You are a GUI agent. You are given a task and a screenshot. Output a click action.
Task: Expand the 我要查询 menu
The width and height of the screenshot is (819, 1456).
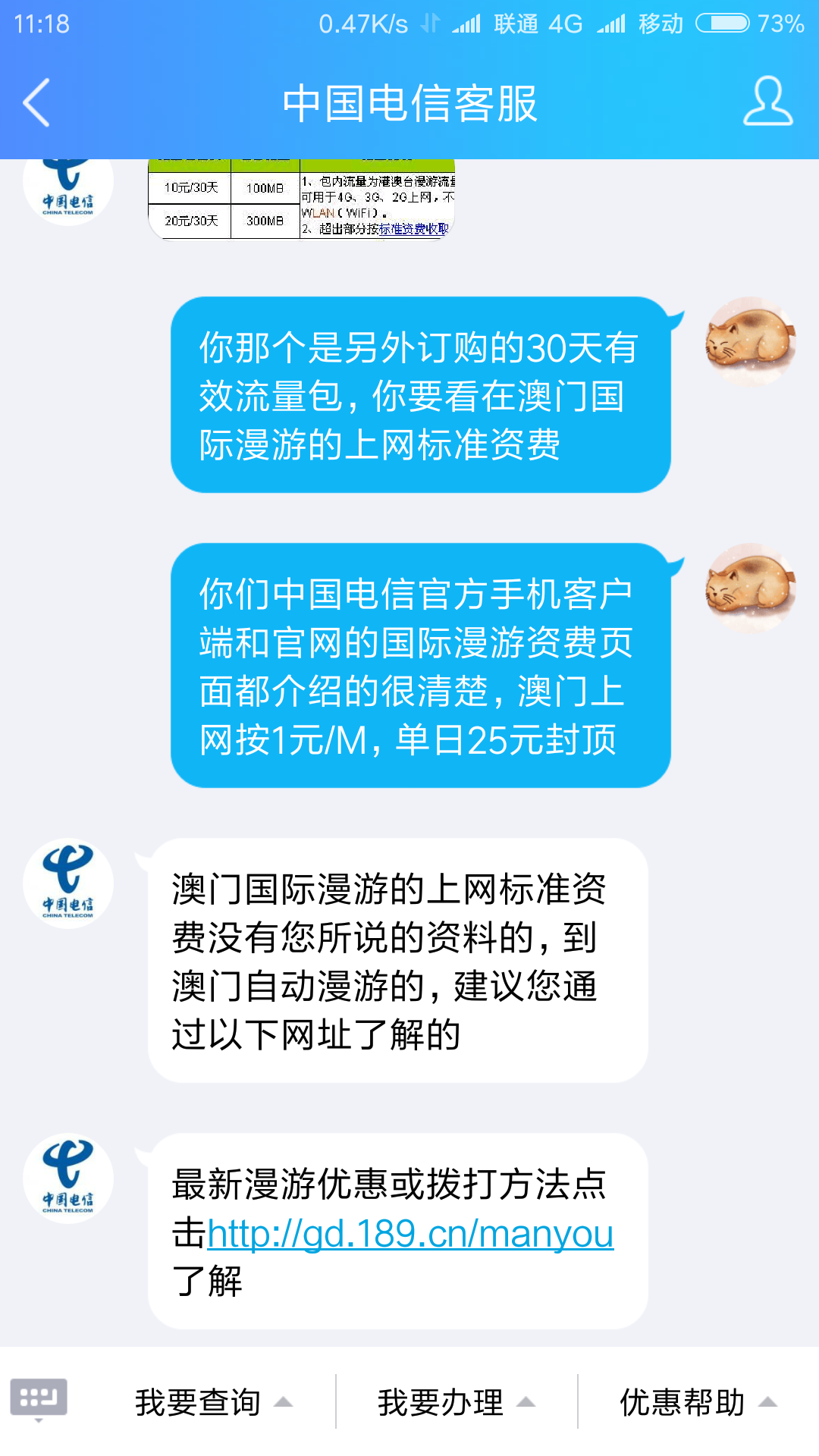212,1402
